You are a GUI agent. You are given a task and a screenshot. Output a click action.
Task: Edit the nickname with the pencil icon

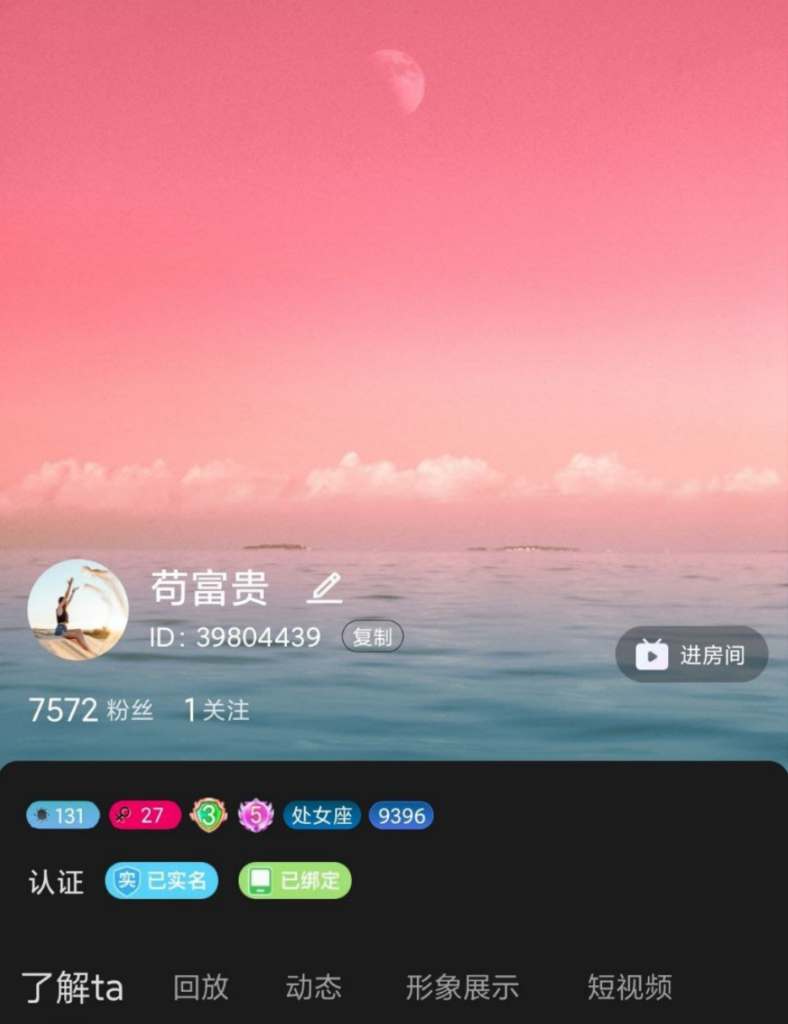coord(324,588)
